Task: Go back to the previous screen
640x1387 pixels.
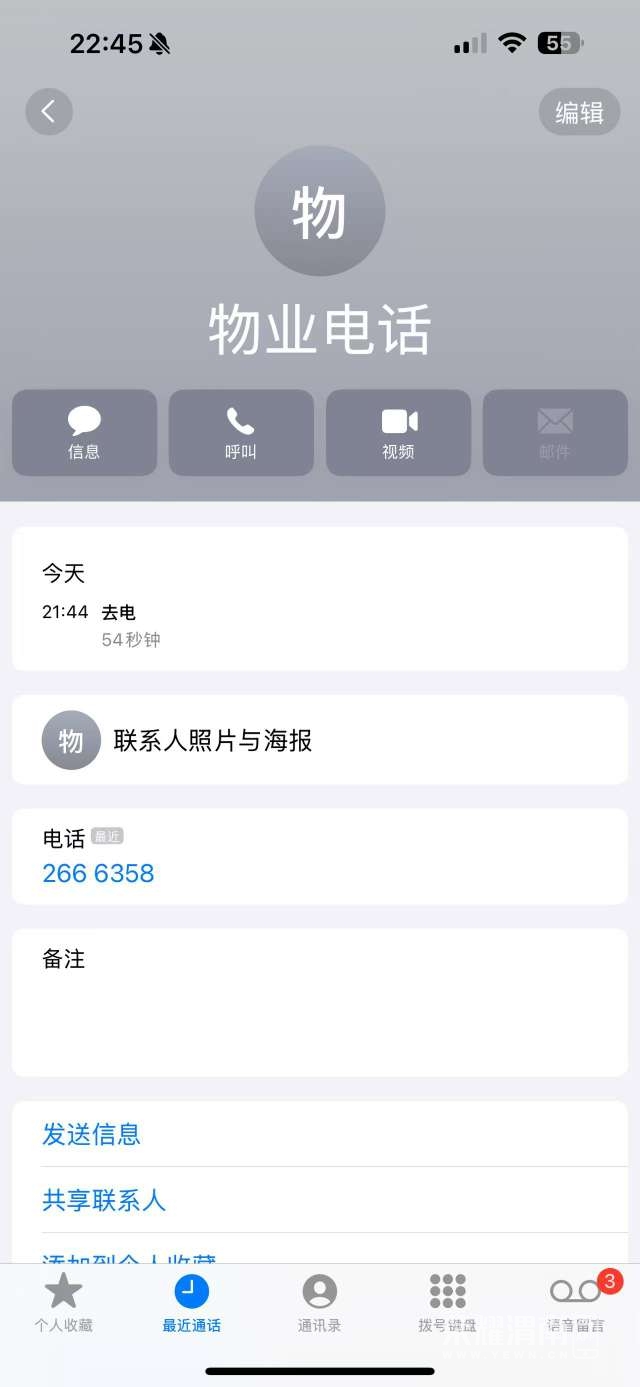Action: click(x=49, y=111)
